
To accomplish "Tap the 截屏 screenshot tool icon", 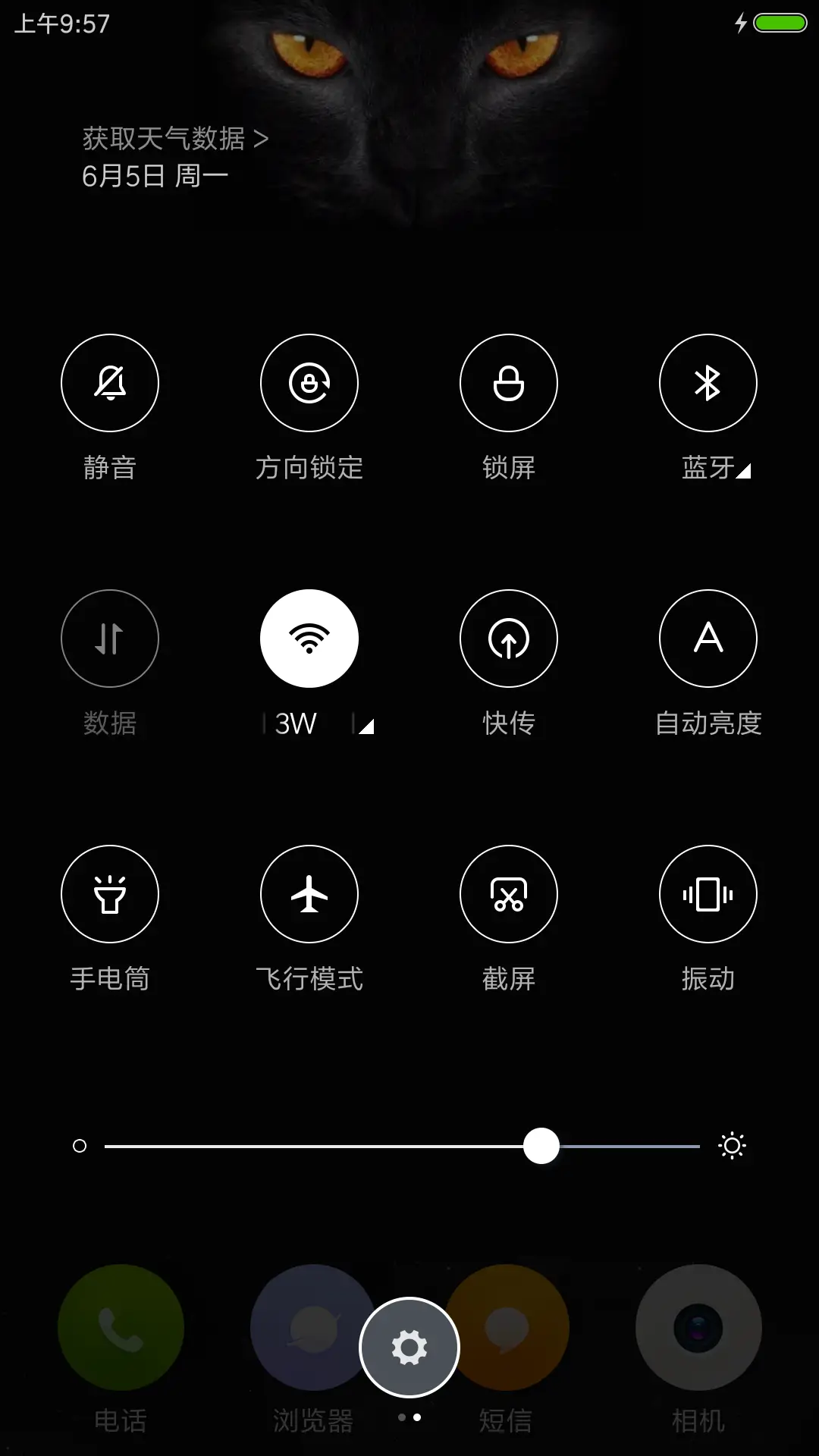I will click(509, 894).
